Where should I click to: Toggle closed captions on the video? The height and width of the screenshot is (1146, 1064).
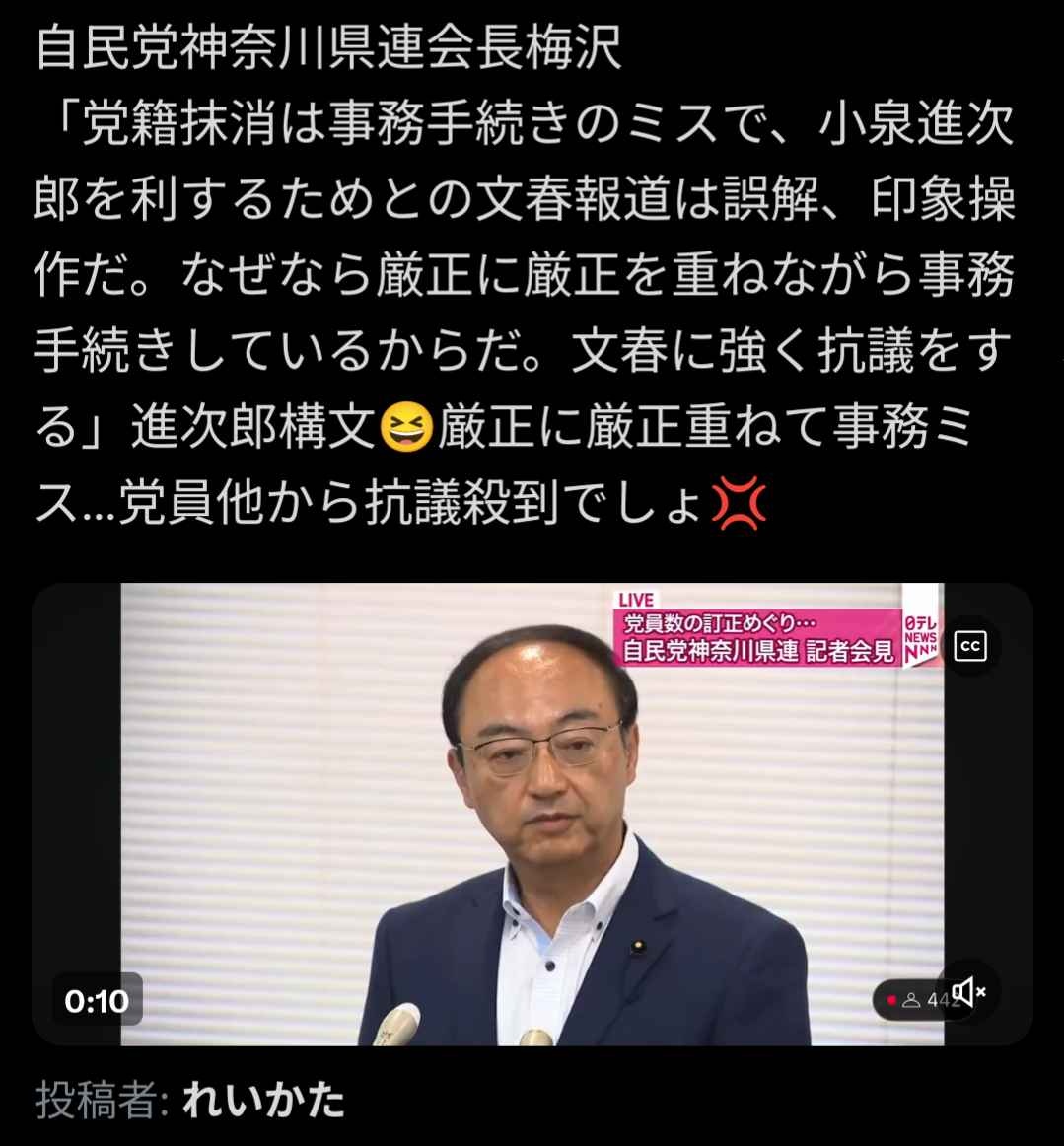[970, 646]
